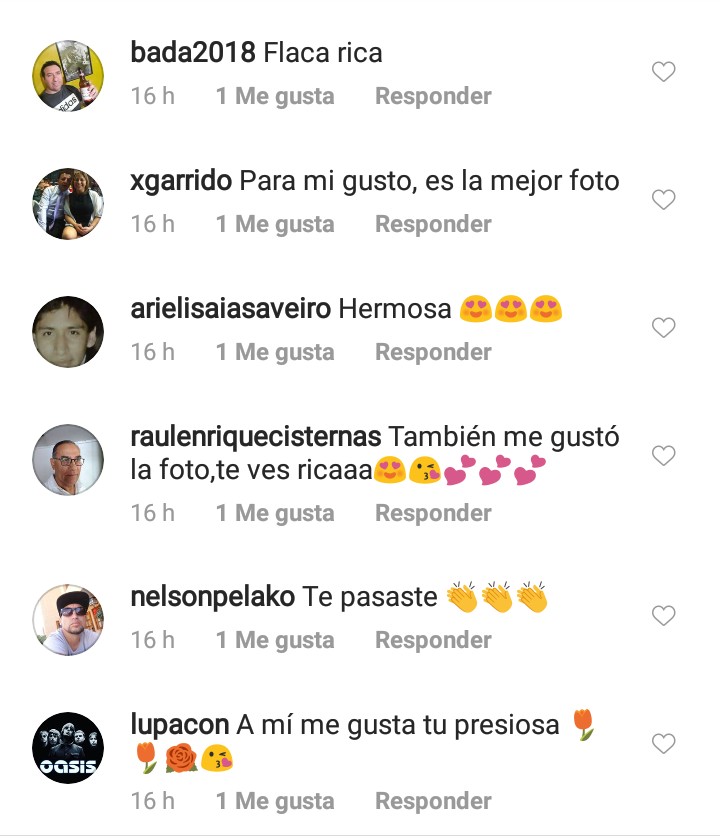The image size is (720, 839).
Task: Reply to nelsonpelako's comment
Action: pyautogui.click(x=433, y=641)
